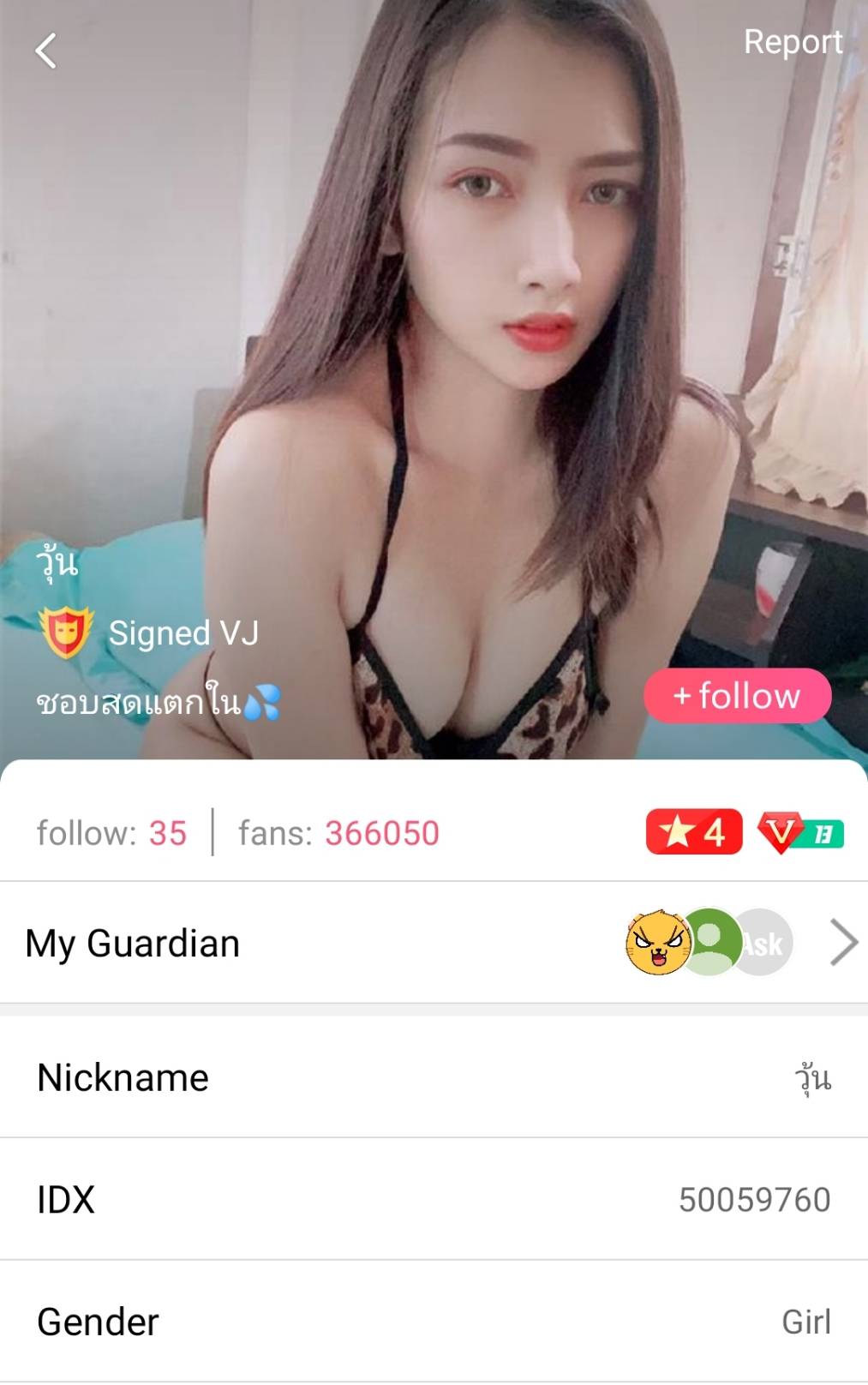Image resolution: width=868 pixels, height=1385 pixels.
Task: Report this profile
Action: pyautogui.click(x=793, y=42)
